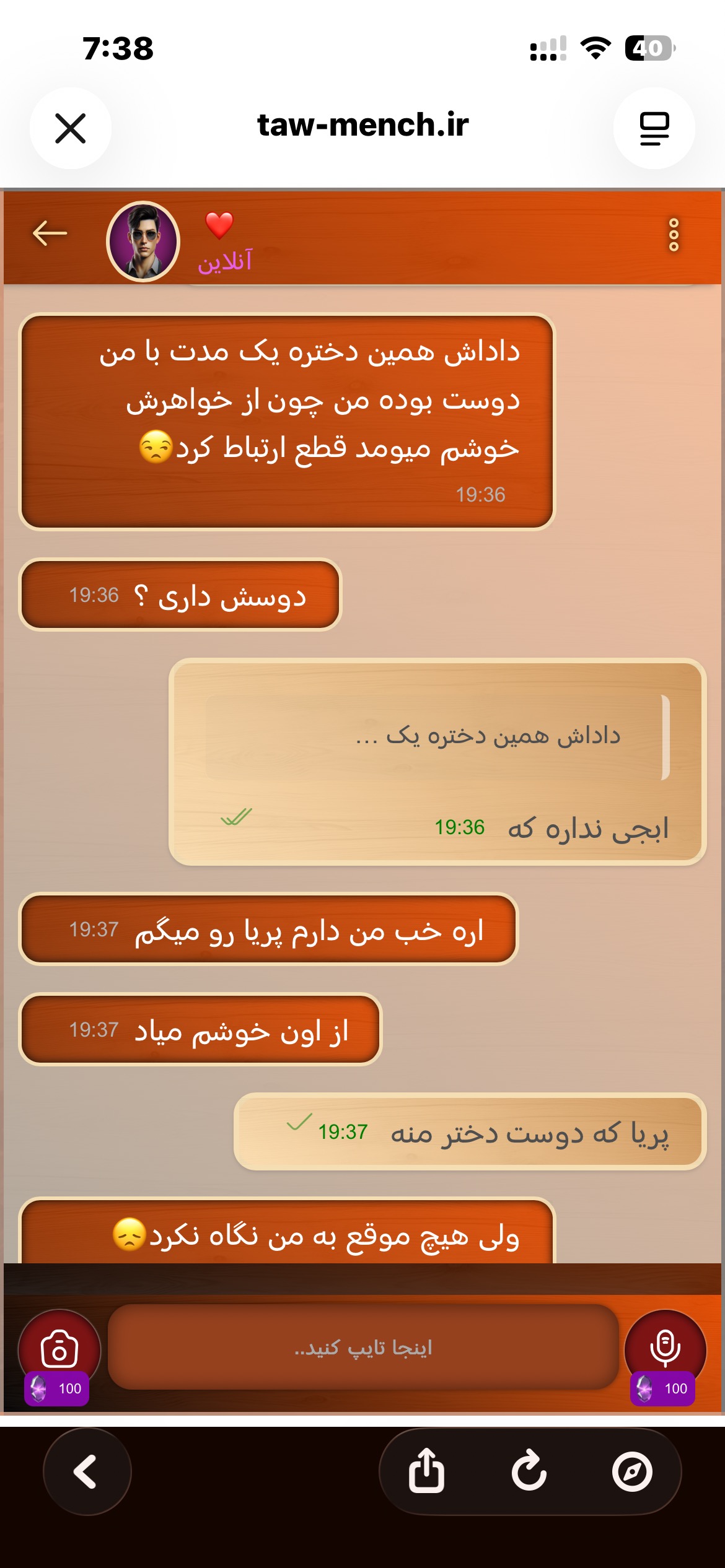Close the in-app browser with the X
The height and width of the screenshot is (1568, 725).
point(71,128)
